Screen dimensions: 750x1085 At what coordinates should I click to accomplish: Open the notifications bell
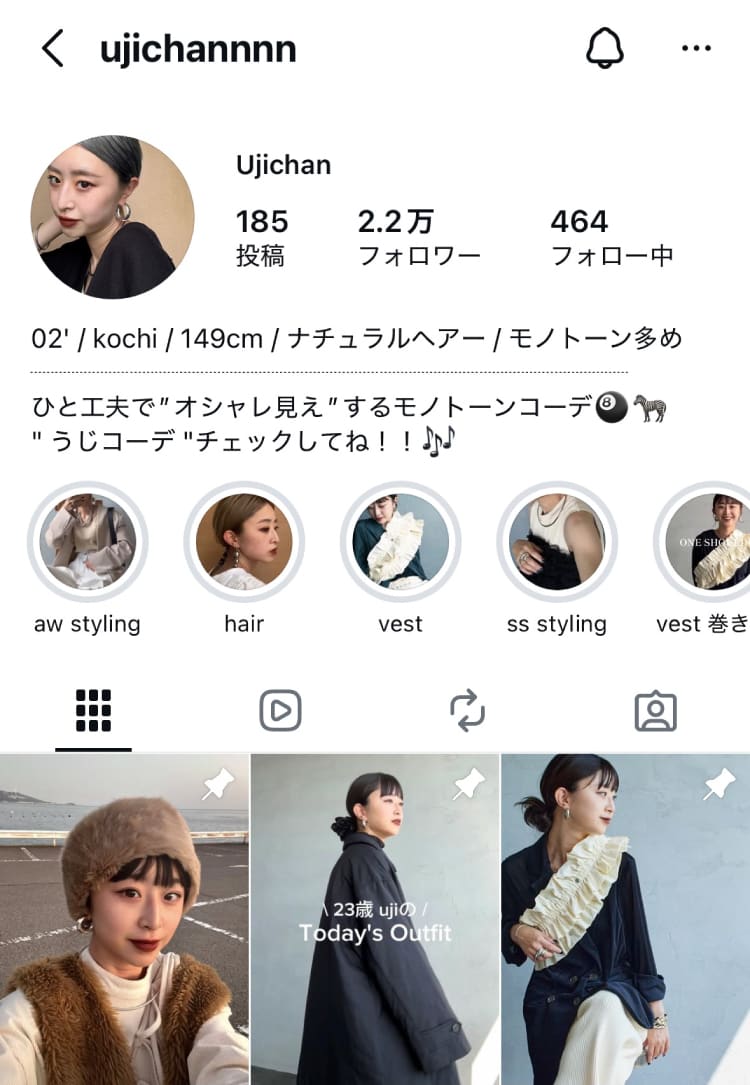604,48
